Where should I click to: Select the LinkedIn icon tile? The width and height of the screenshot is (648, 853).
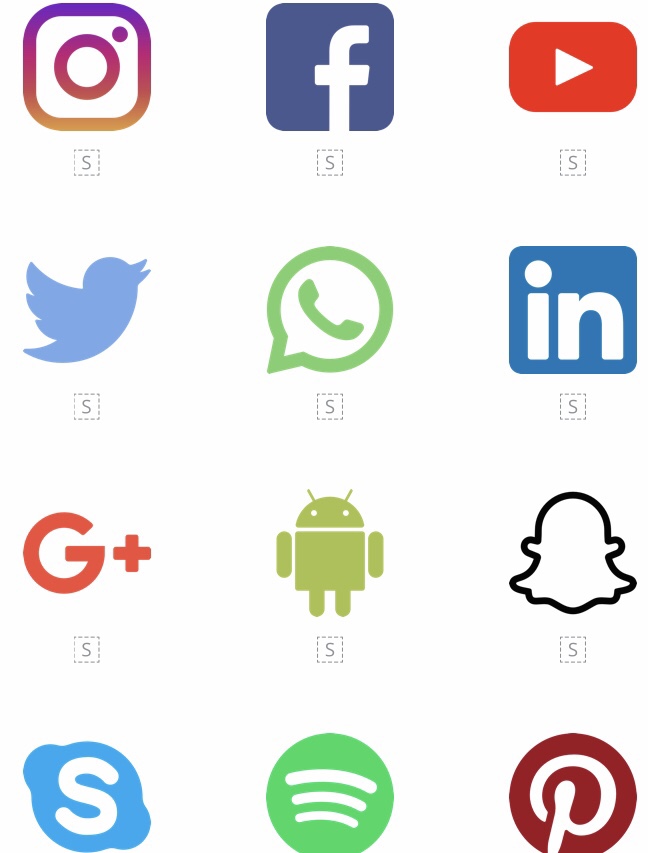[573, 310]
